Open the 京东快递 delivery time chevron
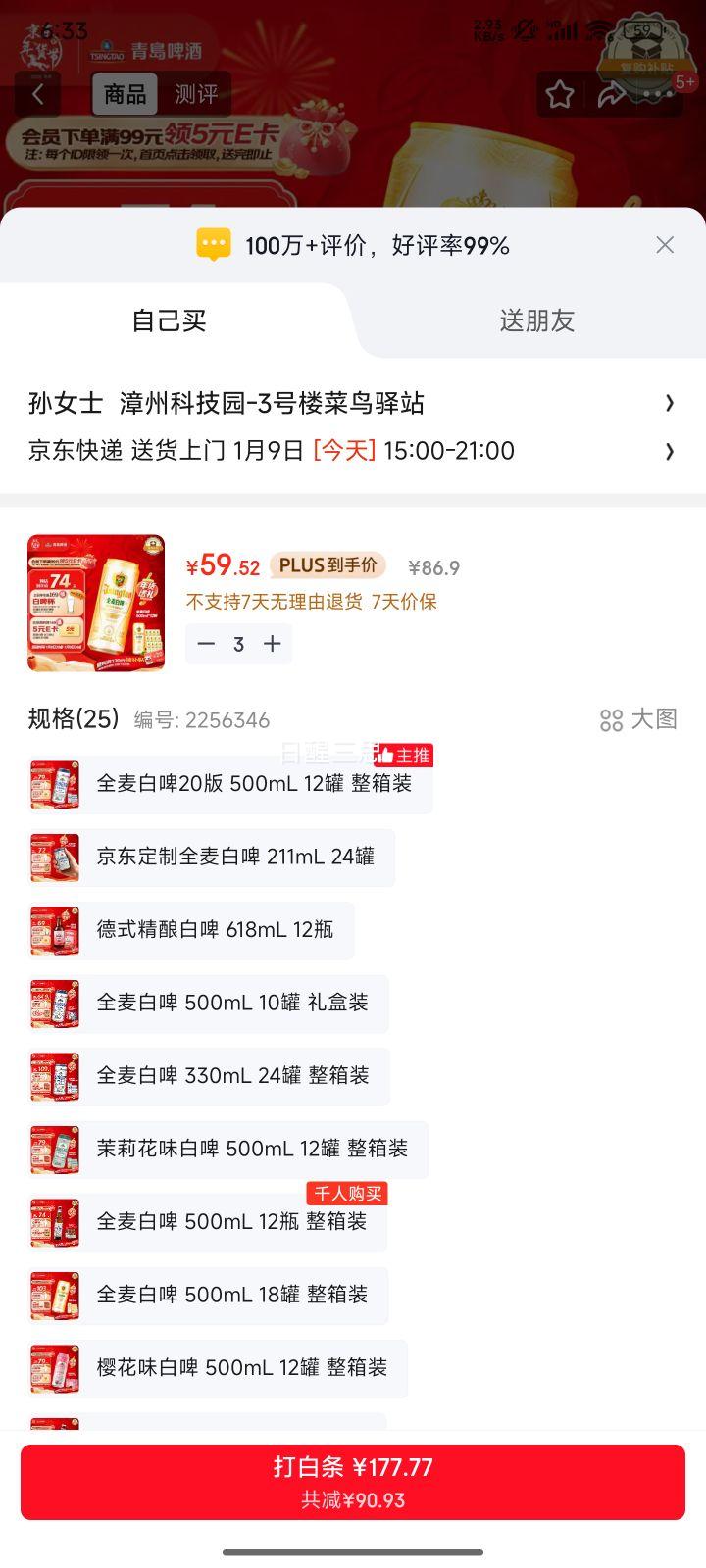The height and width of the screenshot is (1568, 706). (x=670, y=451)
